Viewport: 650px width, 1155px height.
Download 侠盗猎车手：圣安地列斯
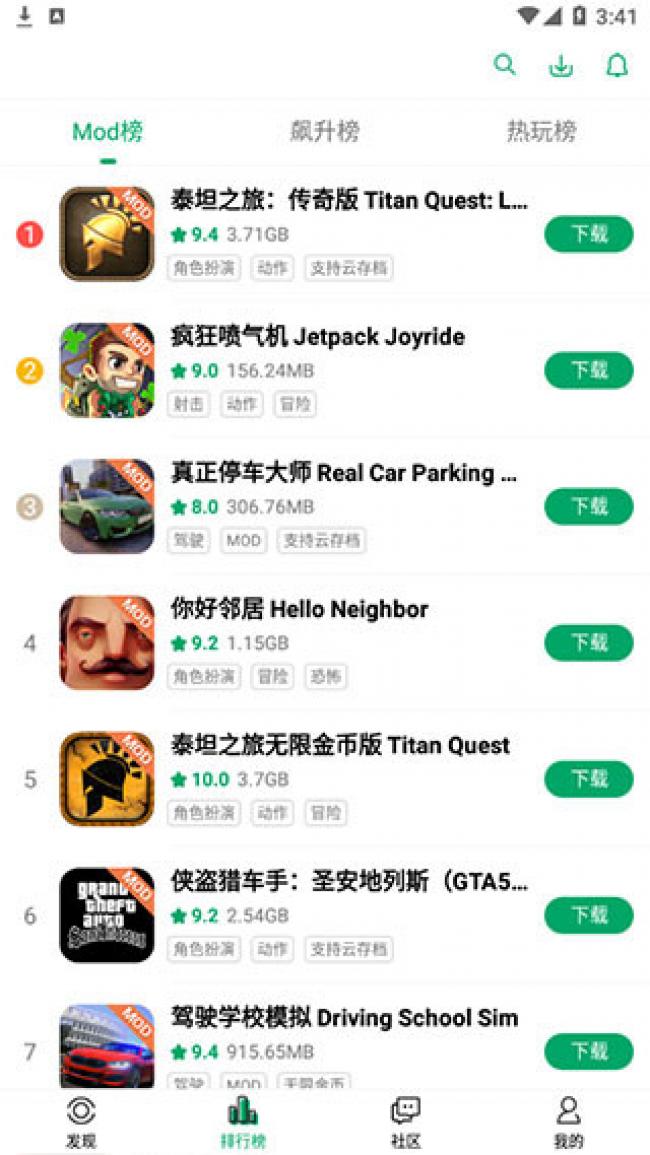(x=589, y=916)
